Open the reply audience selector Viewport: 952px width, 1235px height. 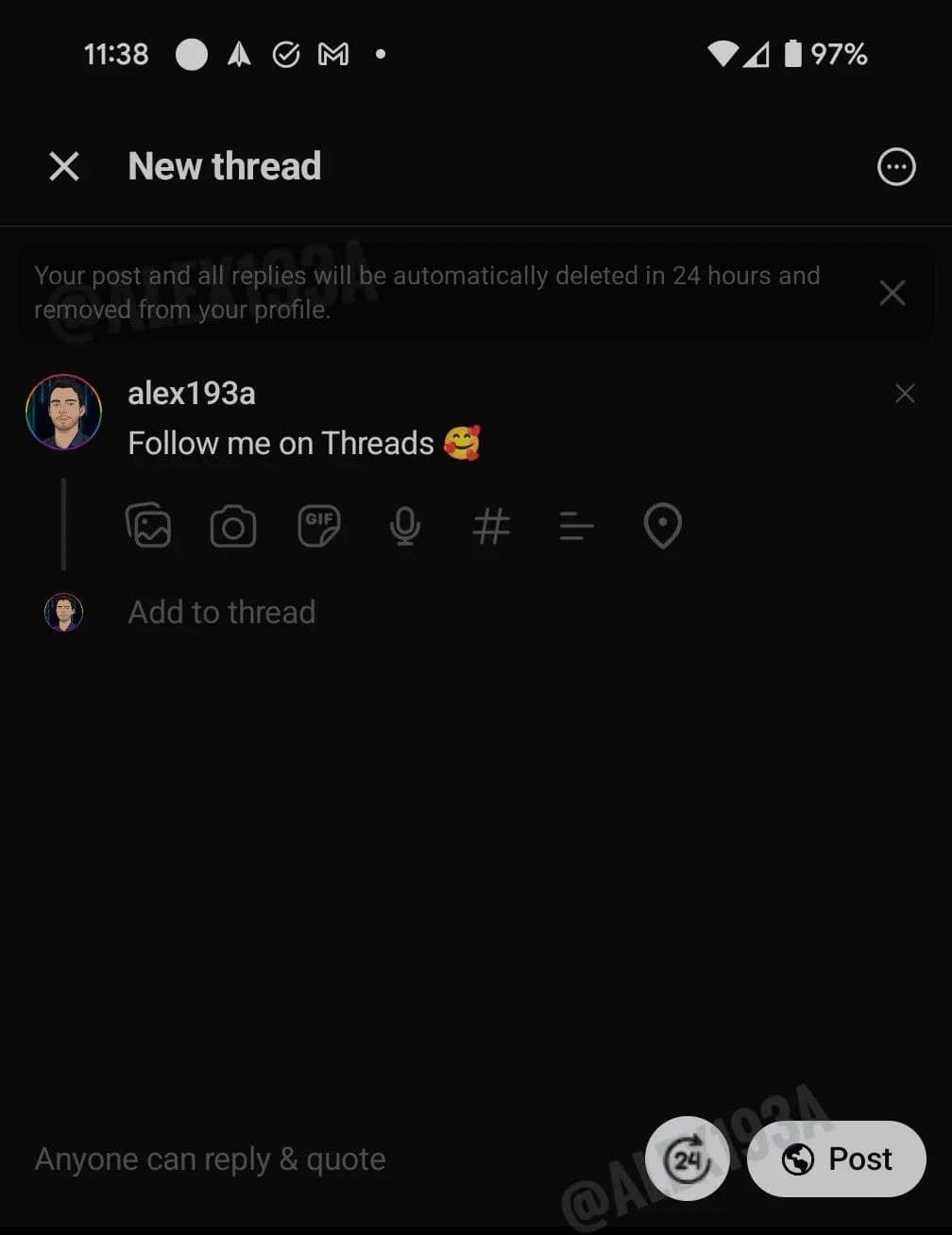[210, 1159]
